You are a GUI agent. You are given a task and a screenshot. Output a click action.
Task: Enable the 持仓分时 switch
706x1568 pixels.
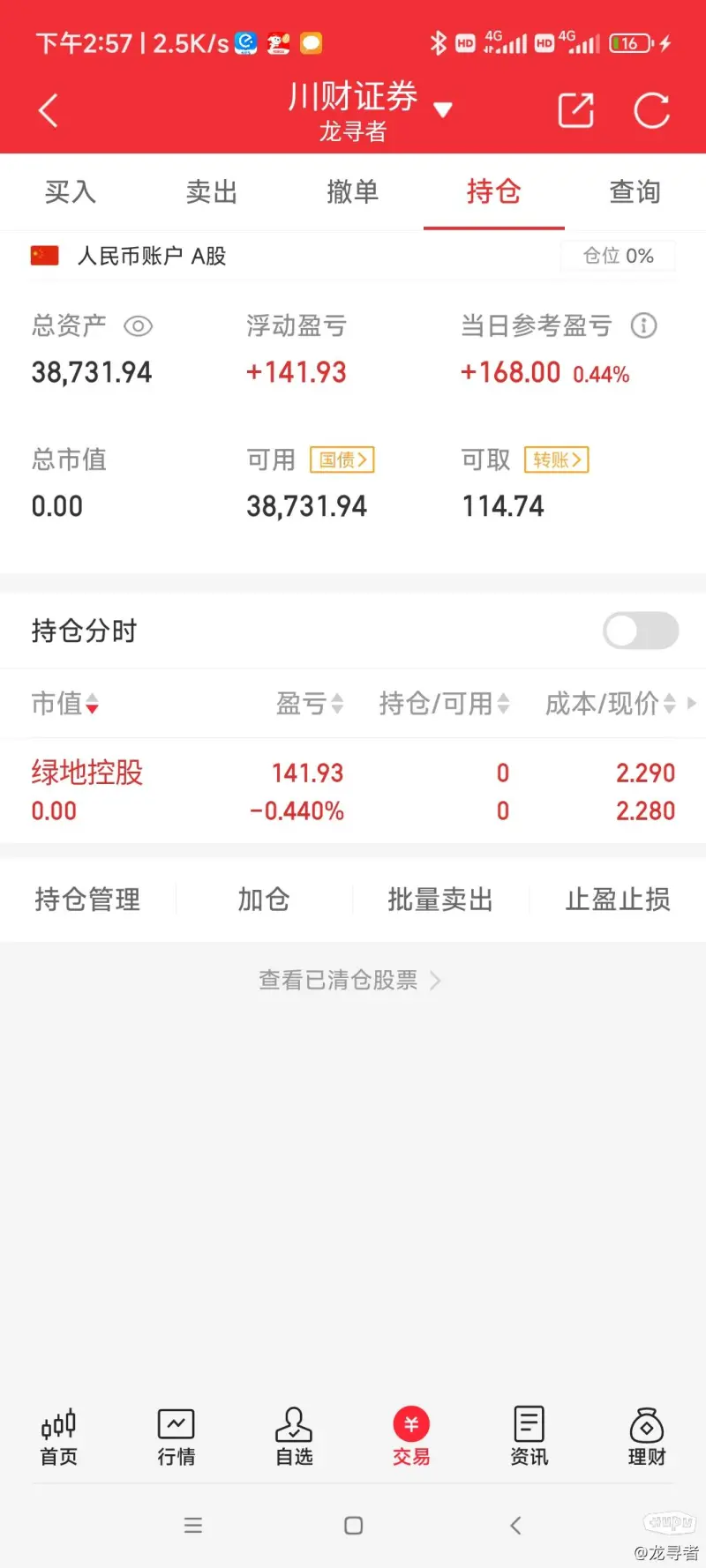point(641,631)
